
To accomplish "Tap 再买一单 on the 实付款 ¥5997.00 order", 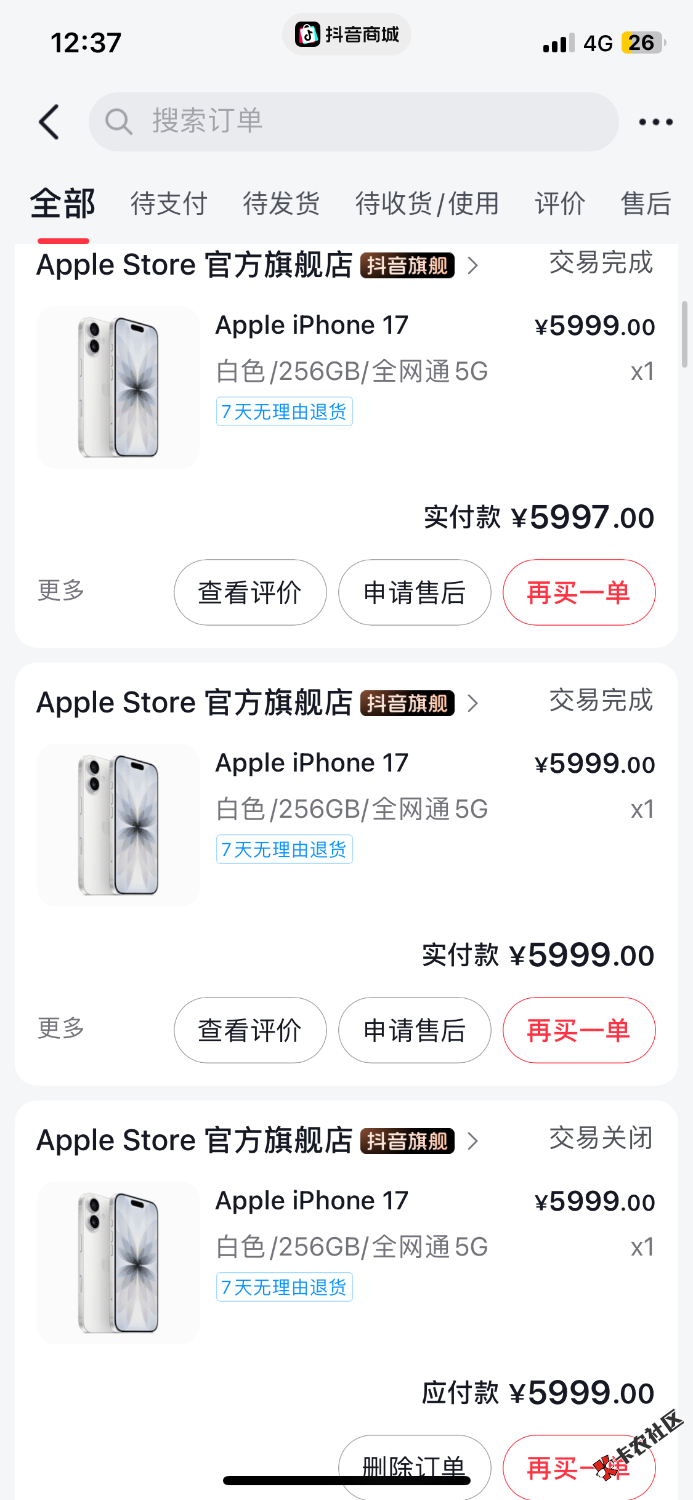I will click(x=578, y=593).
